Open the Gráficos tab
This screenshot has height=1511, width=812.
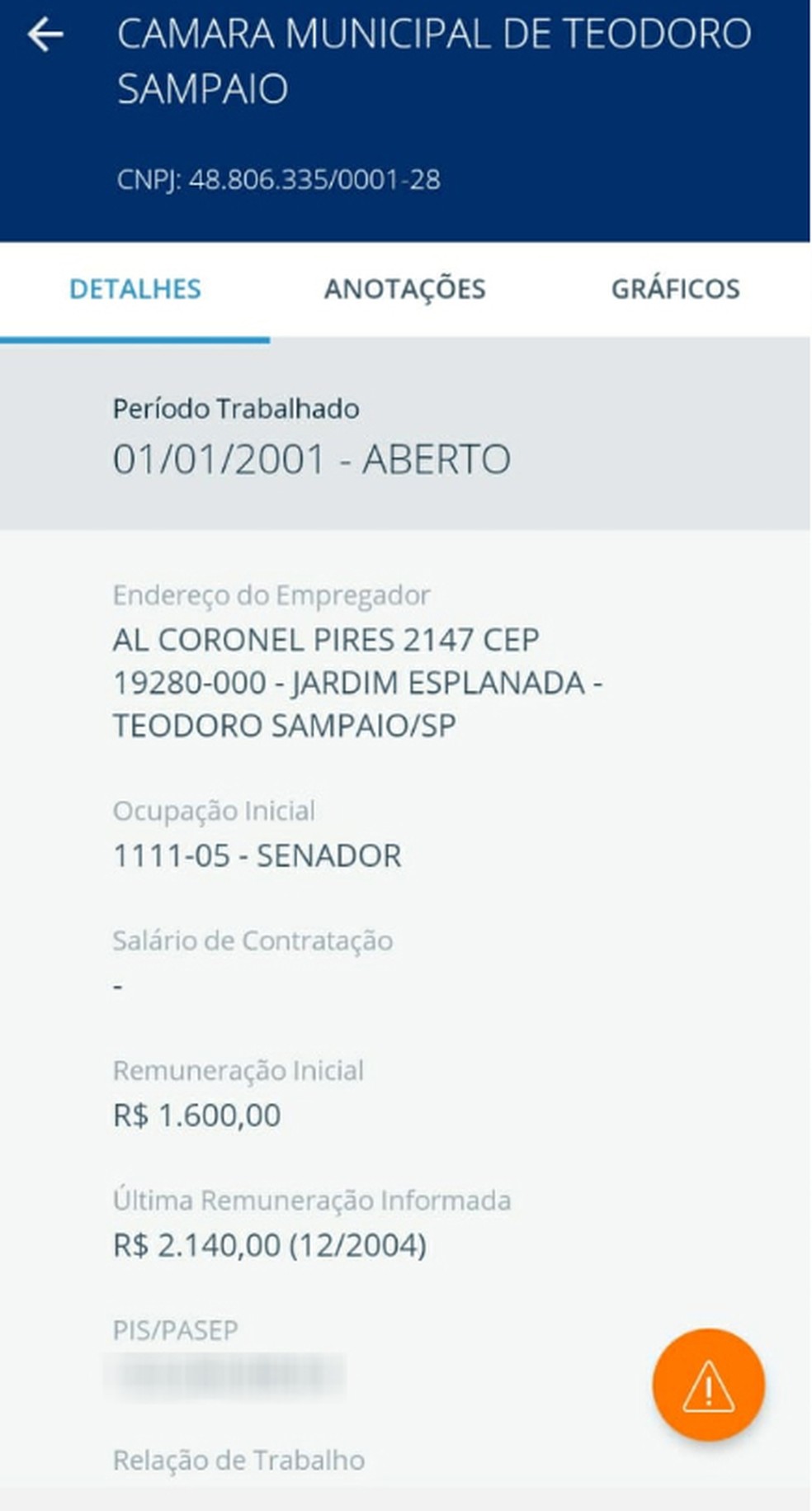point(675,289)
